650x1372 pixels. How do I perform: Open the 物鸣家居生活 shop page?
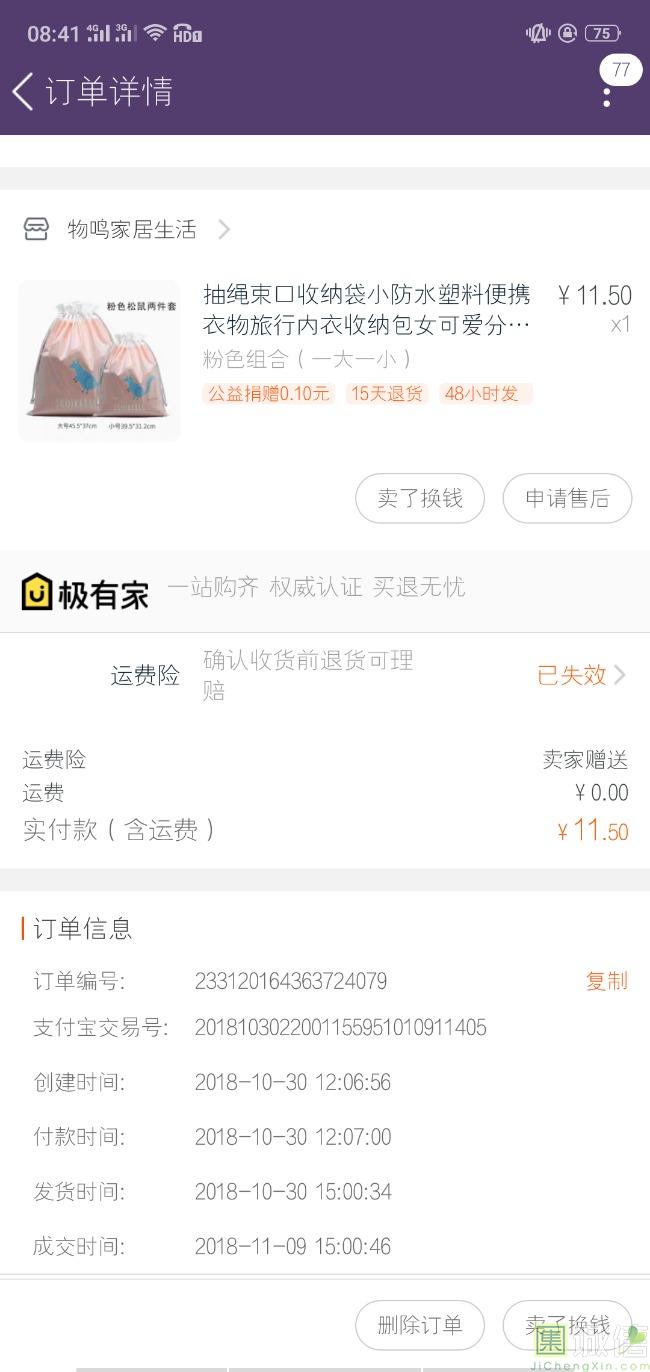click(132, 230)
